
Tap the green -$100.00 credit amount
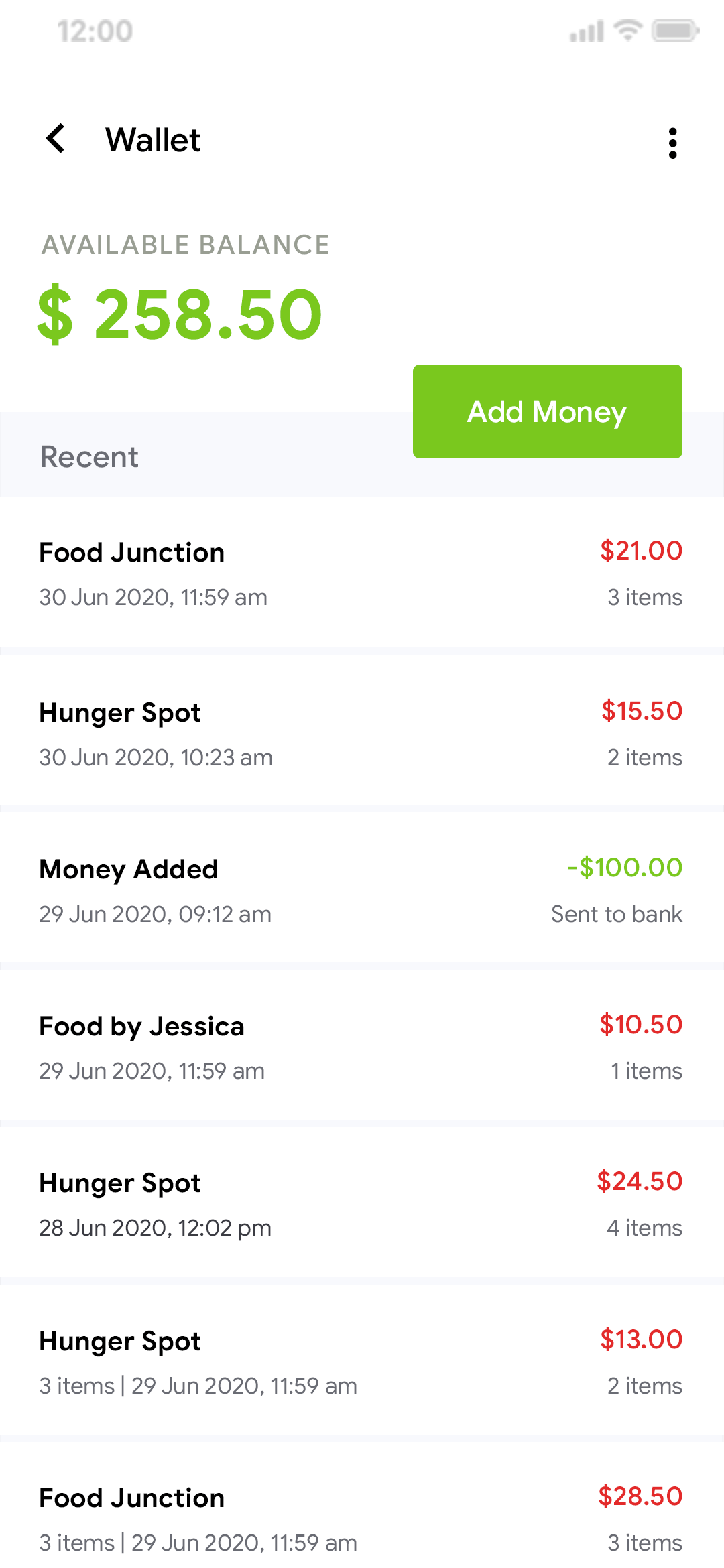pyautogui.click(x=625, y=868)
